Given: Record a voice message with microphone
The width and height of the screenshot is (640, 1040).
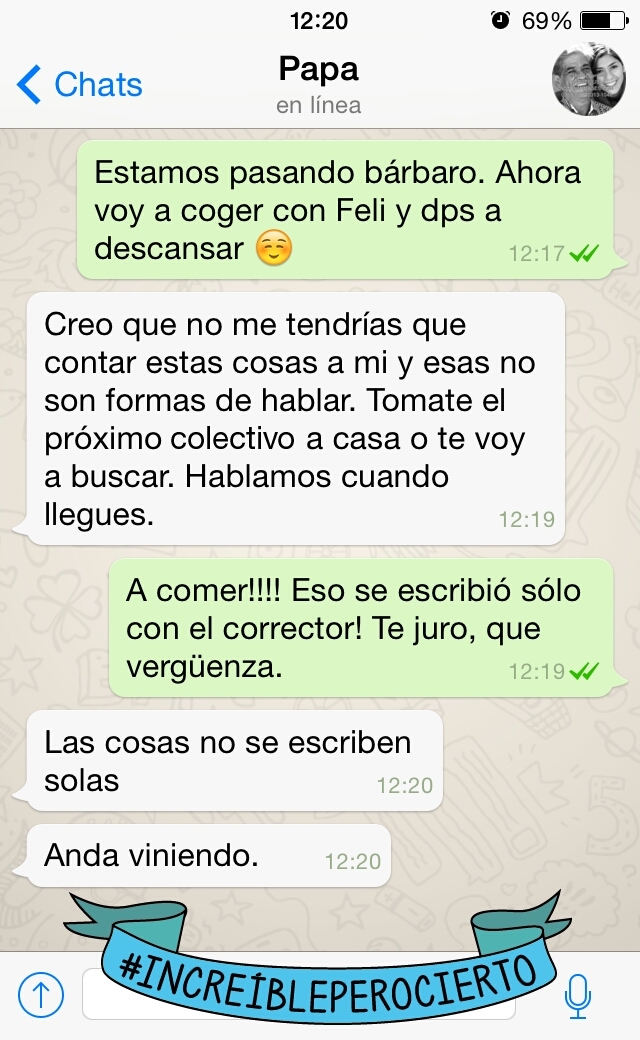Looking at the screenshot, I should coord(577,994).
